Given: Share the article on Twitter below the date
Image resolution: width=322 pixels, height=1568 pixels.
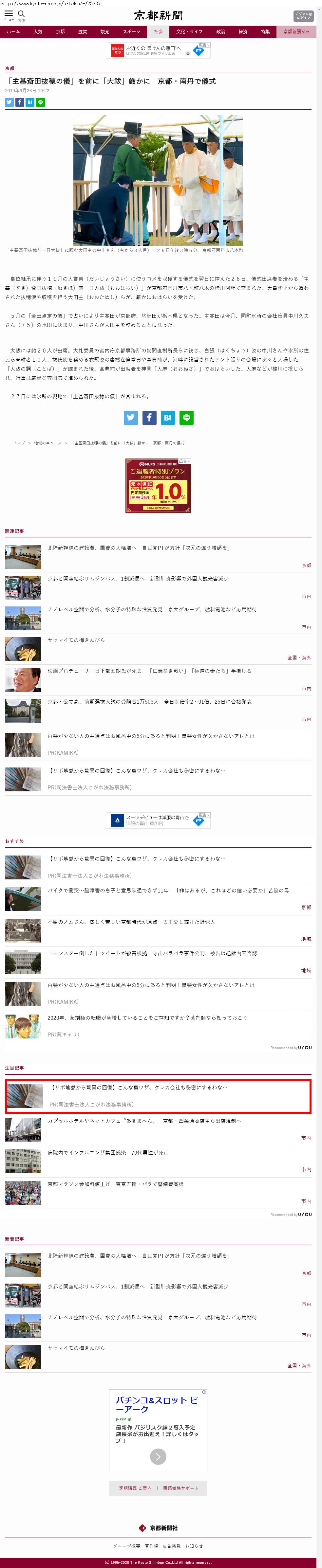Looking at the screenshot, I should [x=9, y=102].
